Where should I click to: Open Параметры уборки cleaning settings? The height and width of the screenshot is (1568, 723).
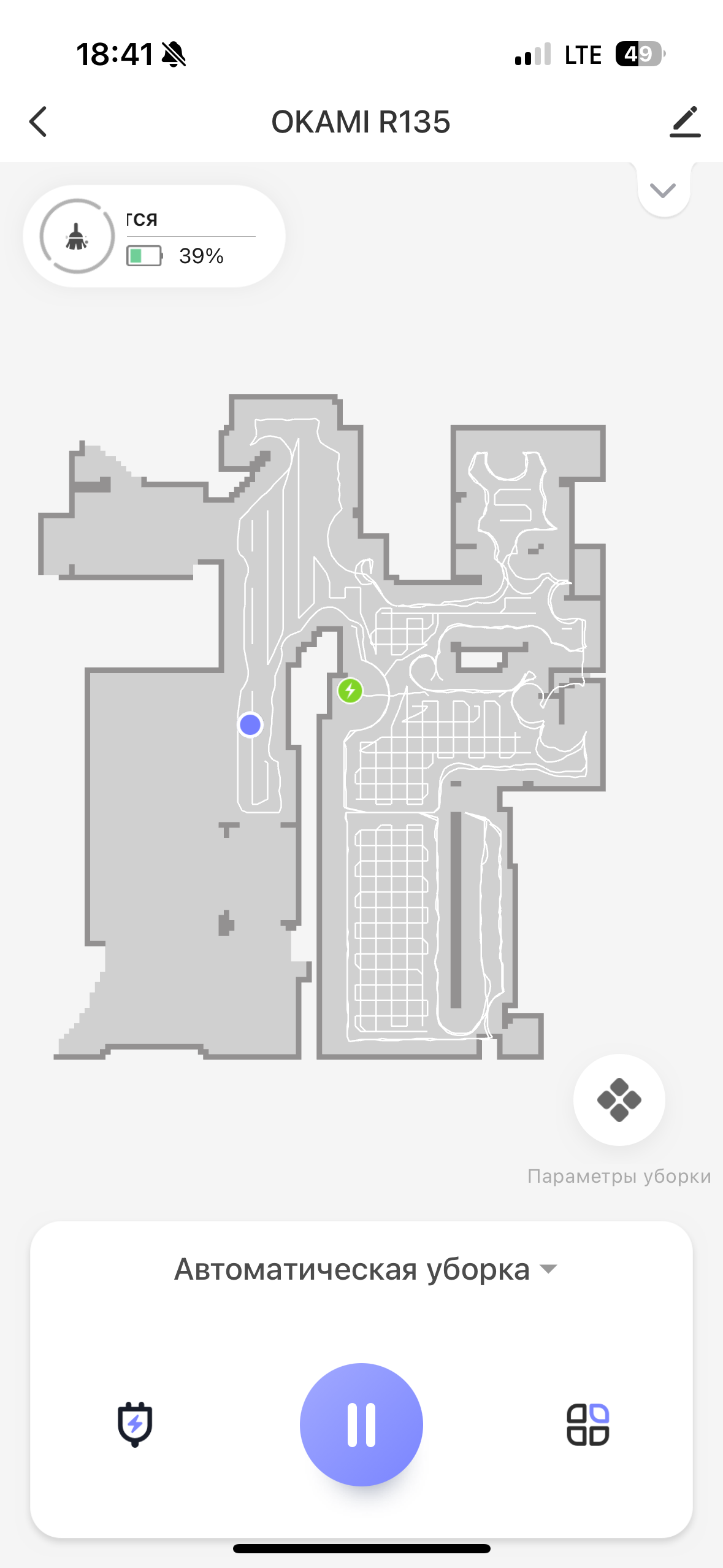(619, 1099)
